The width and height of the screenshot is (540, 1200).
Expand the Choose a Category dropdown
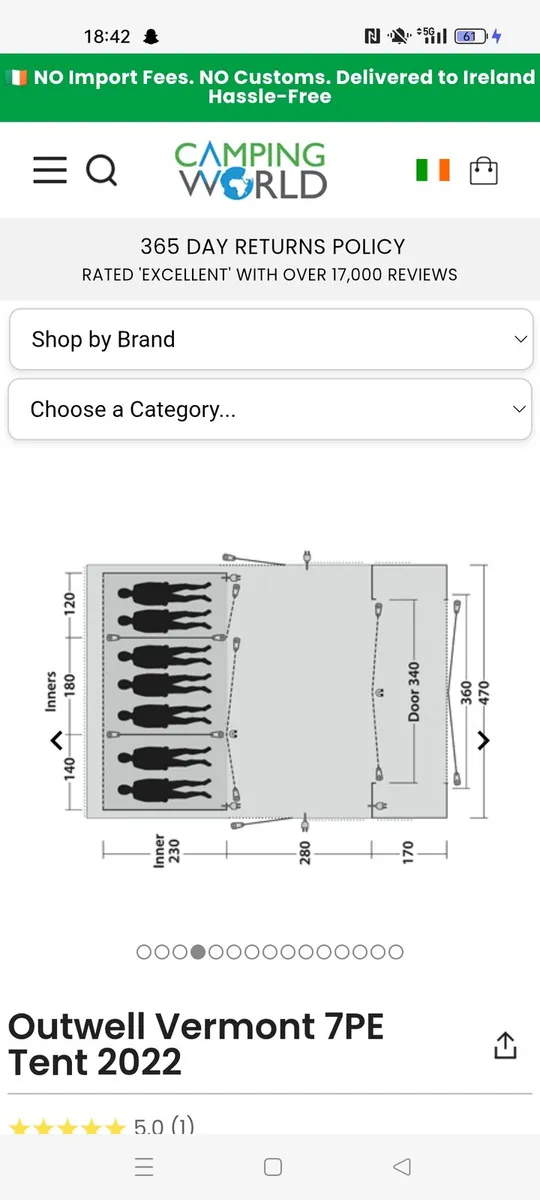click(x=270, y=409)
